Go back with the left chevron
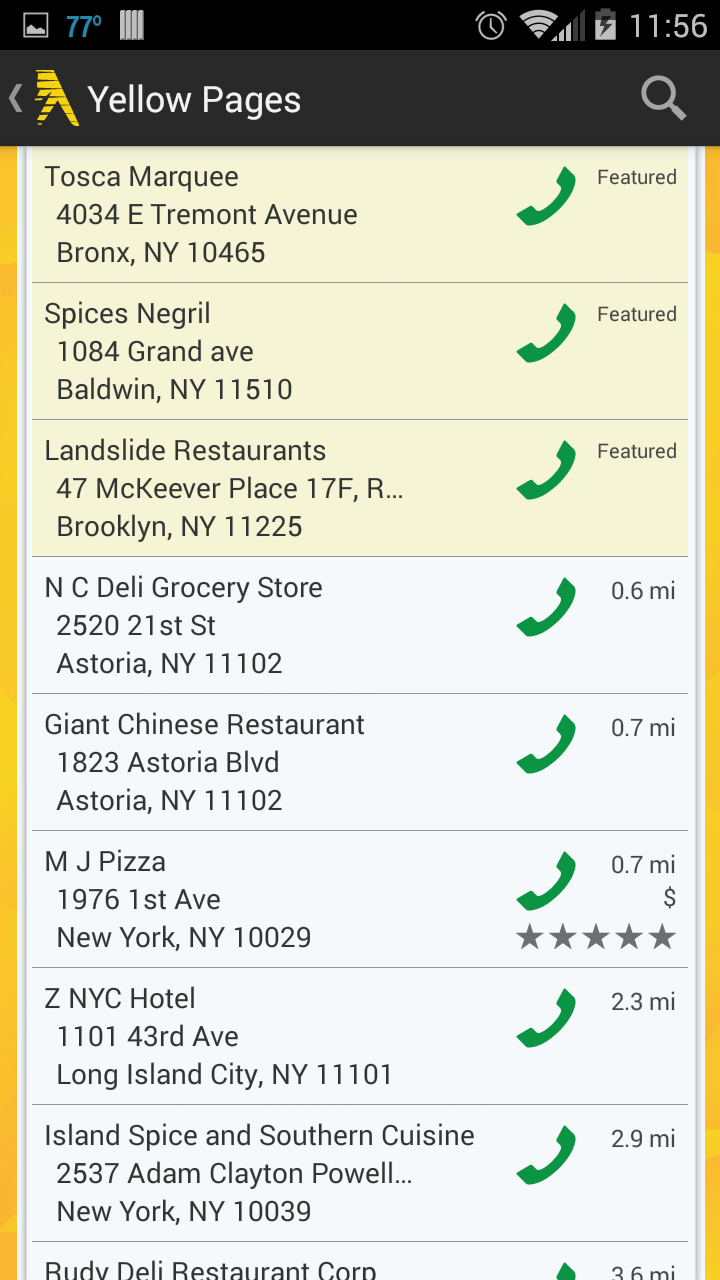 [13, 98]
